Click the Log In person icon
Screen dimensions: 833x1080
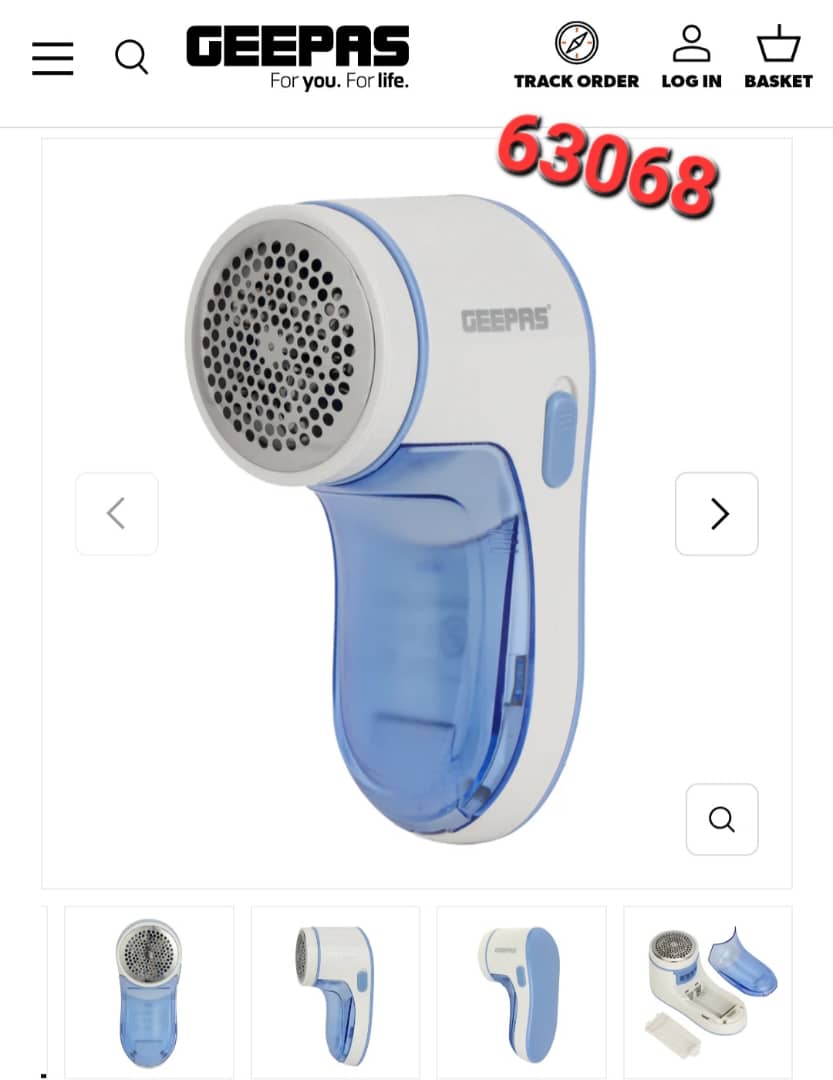[690, 44]
